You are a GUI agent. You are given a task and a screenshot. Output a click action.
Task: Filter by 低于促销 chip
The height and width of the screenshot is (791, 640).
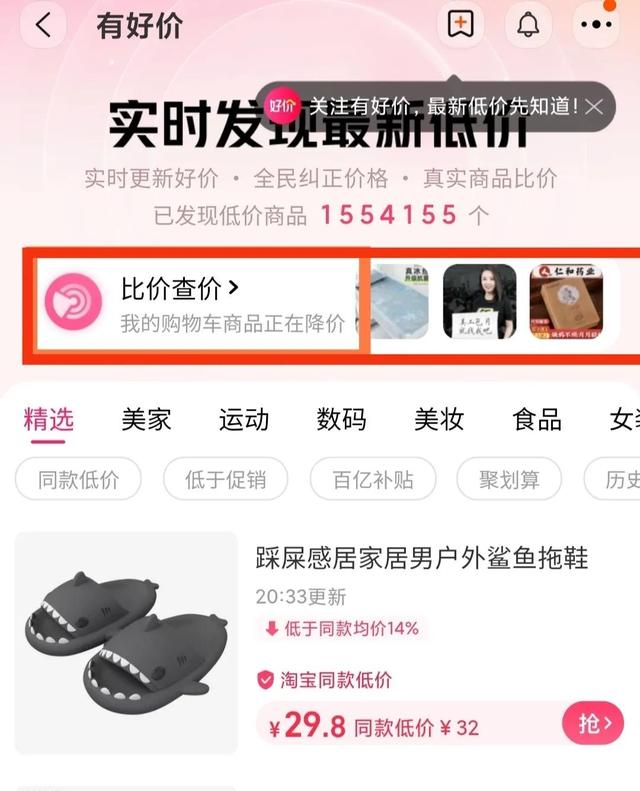[x=225, y=480]
